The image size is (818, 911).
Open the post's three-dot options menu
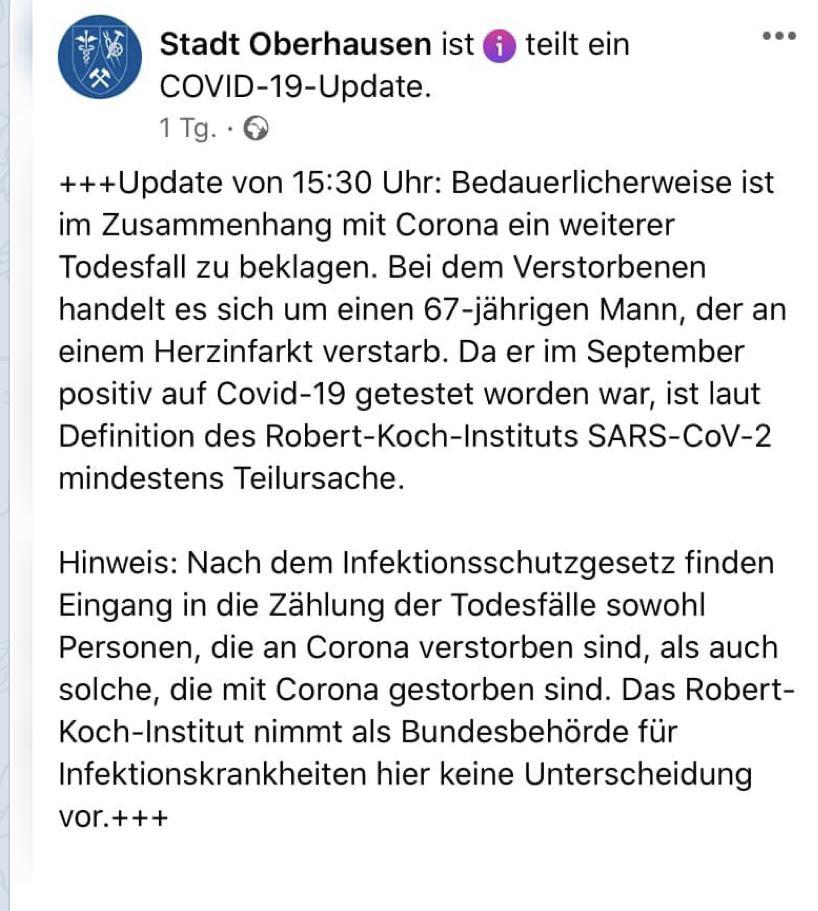[778, 36]
